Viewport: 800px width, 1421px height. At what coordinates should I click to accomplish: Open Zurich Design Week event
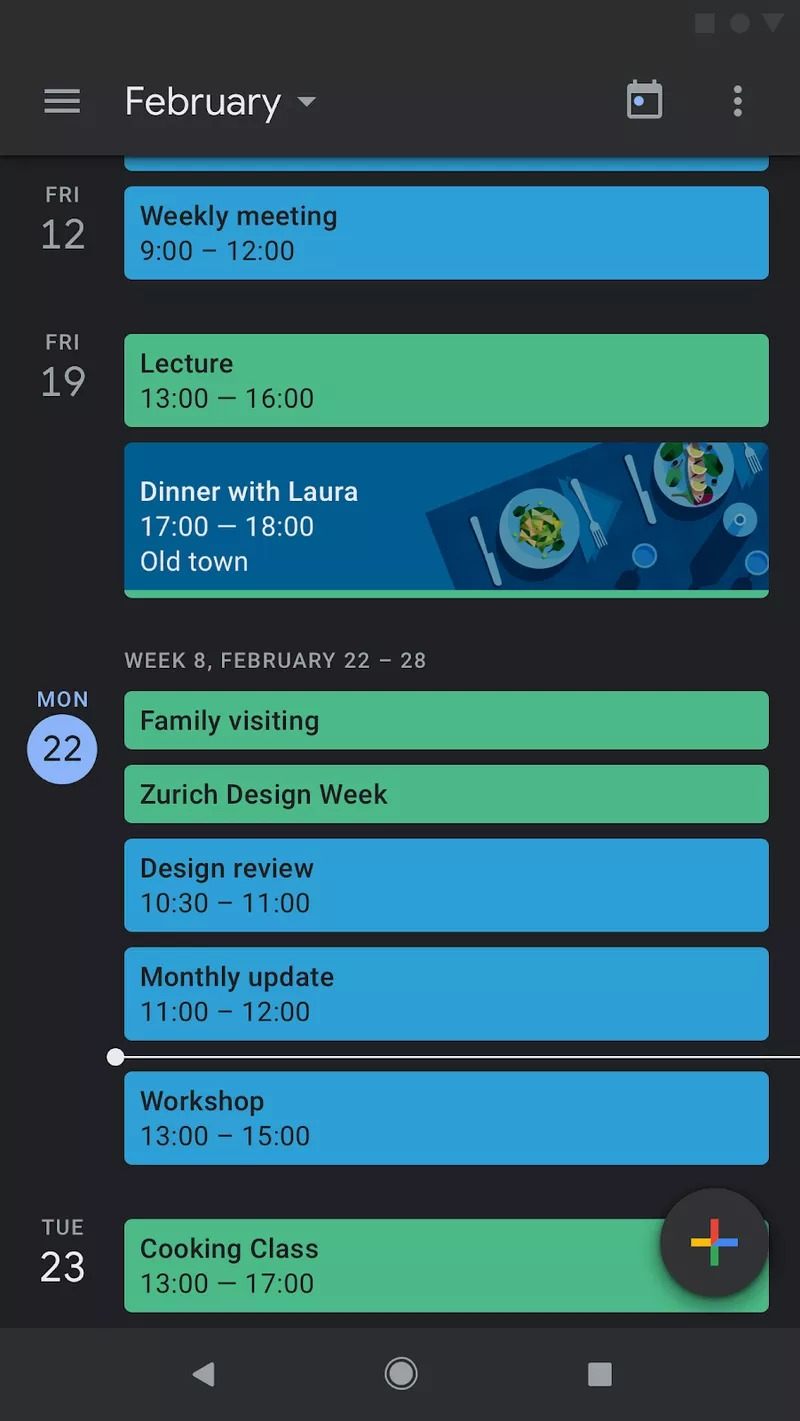pyautogui.click(x=446, y=794)
